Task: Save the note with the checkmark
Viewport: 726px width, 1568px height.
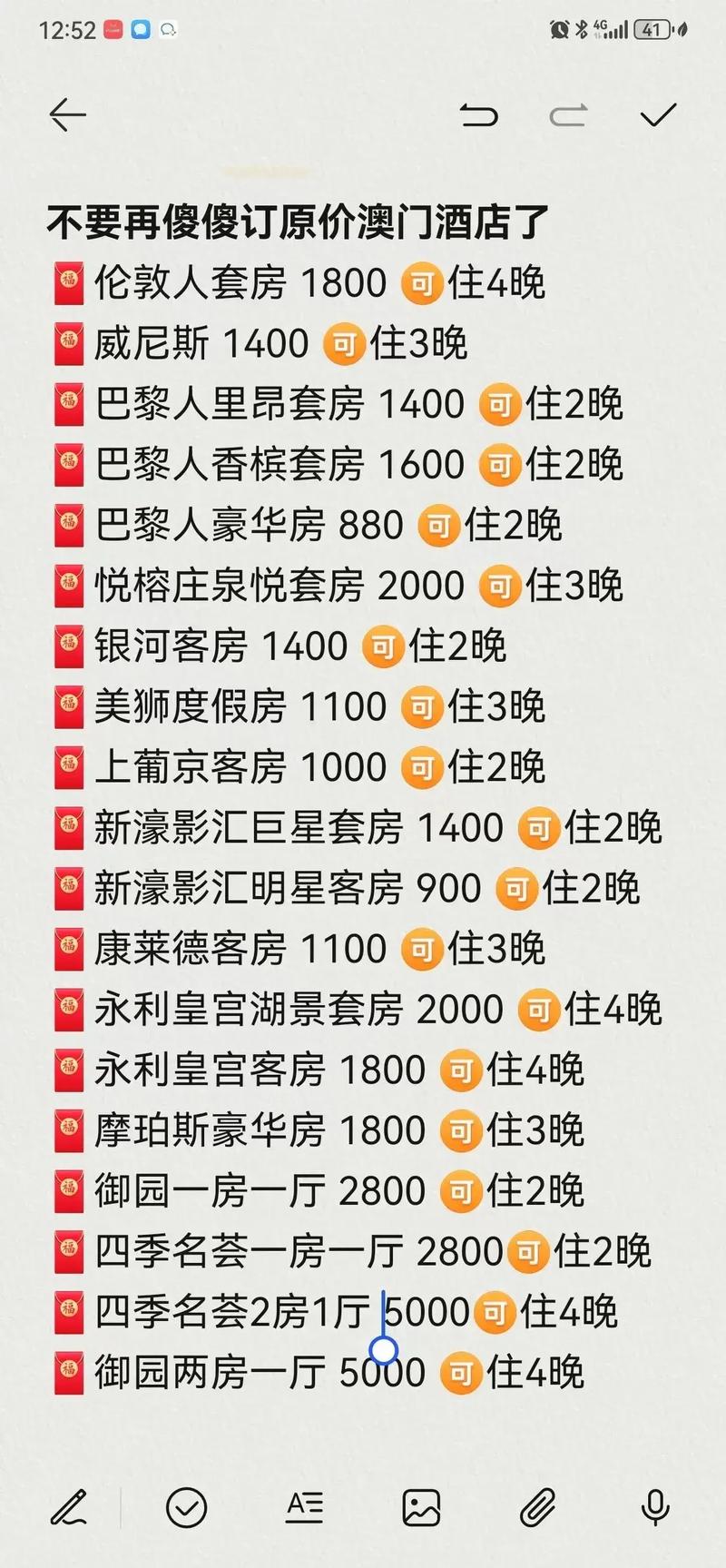Action: pyautogui.click(x=658, y=115)
